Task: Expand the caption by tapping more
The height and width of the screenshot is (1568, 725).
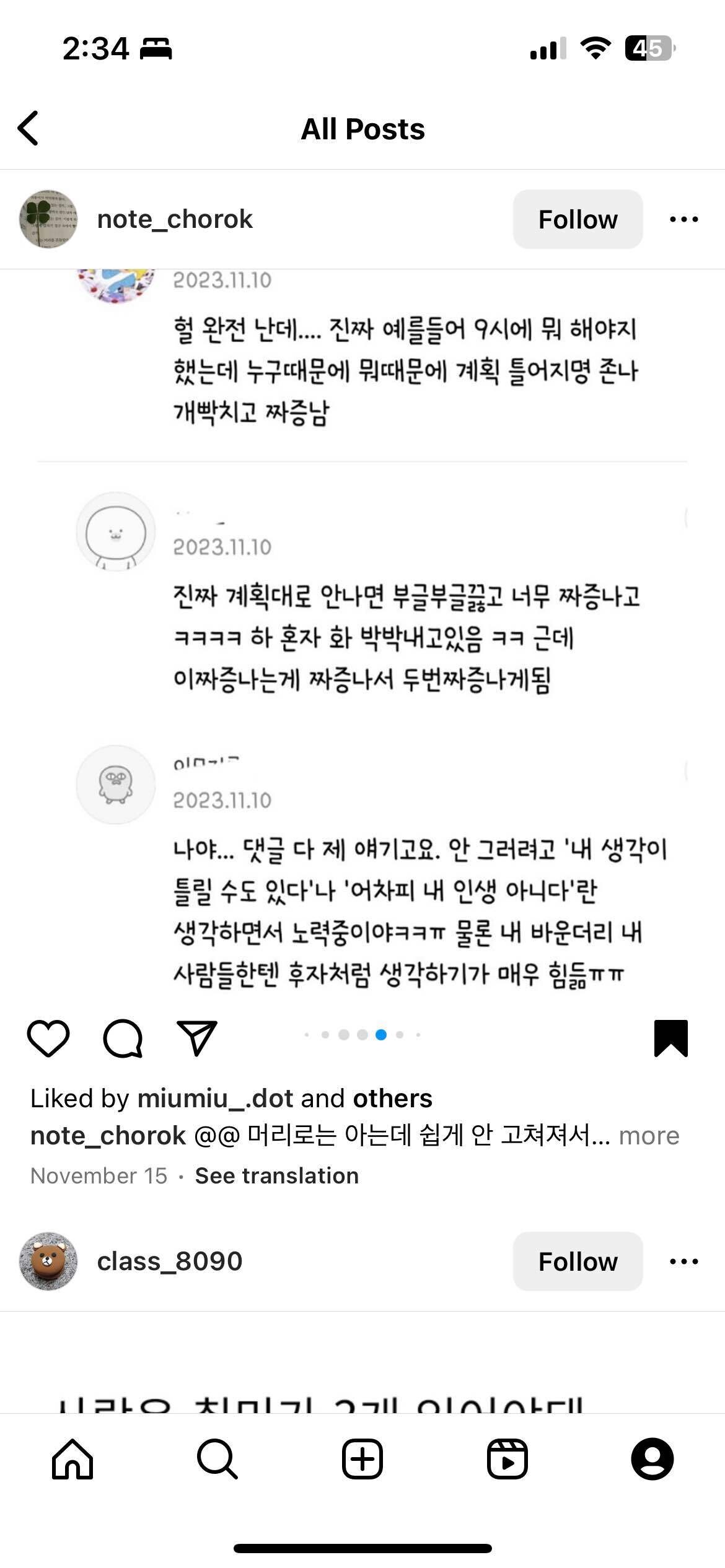Action: (x=650, y=1136)
